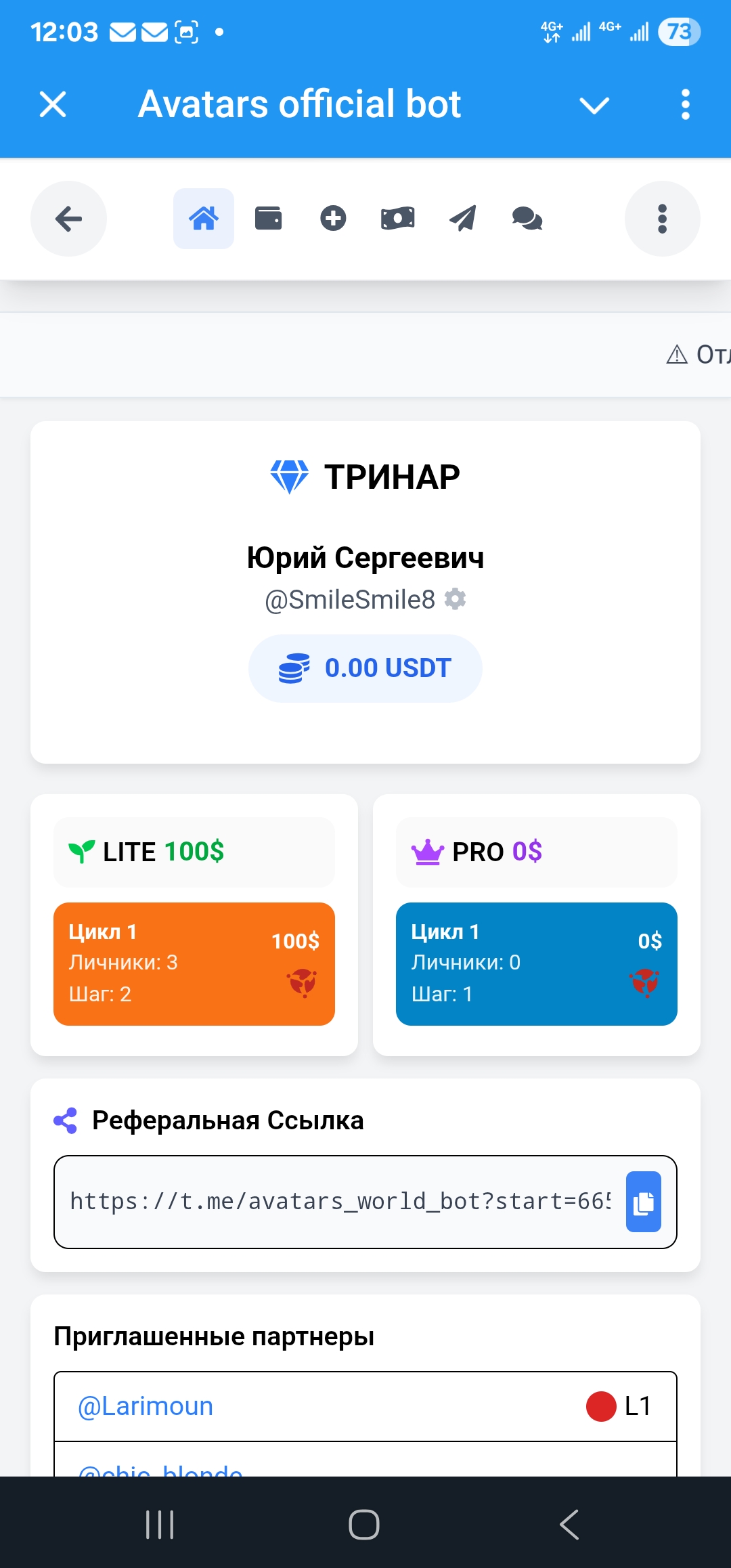Open the wallet section
The height and width of the screenshot is (1568, 731).
268,219
